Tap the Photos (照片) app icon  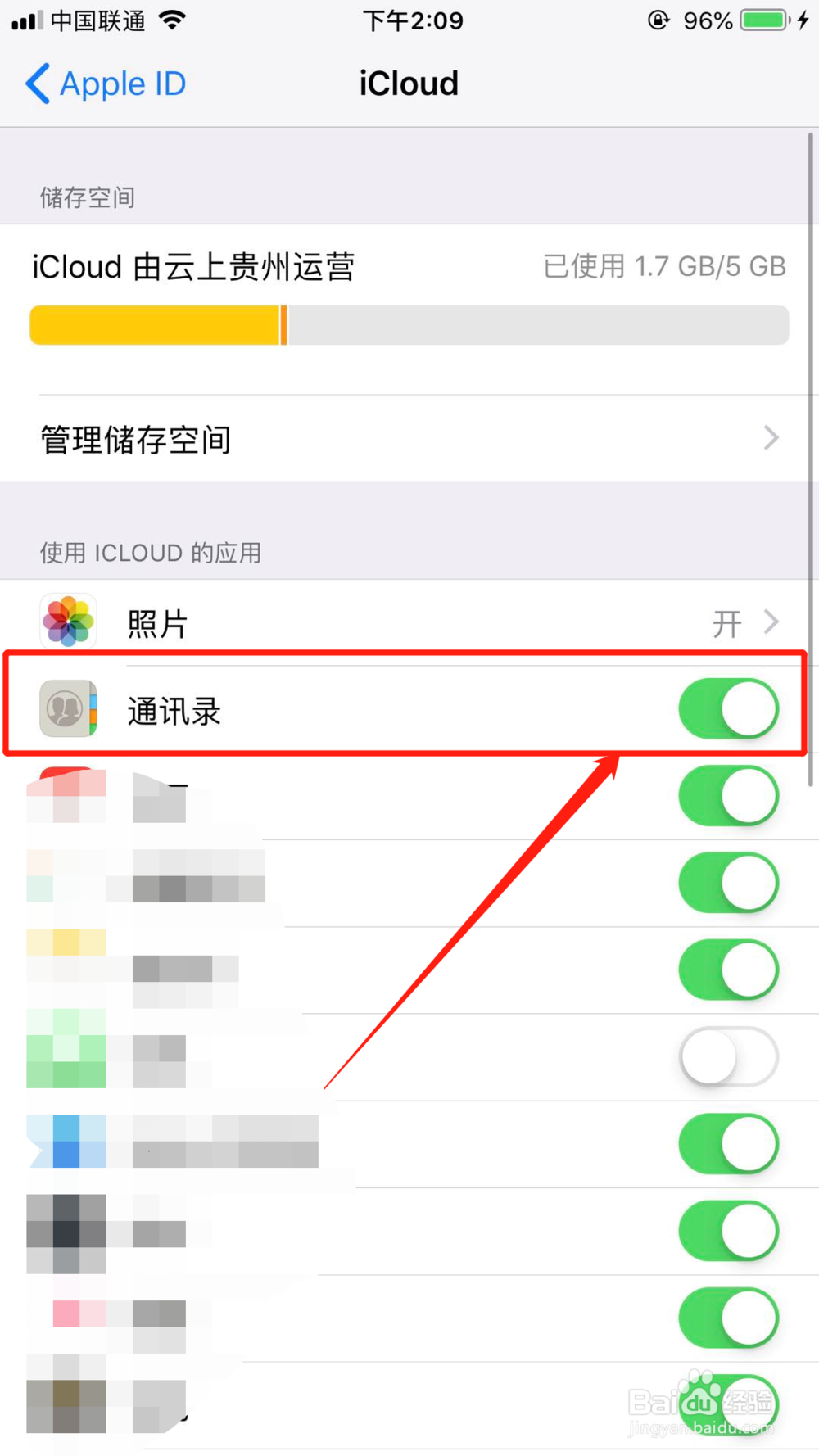click(68, 621)
